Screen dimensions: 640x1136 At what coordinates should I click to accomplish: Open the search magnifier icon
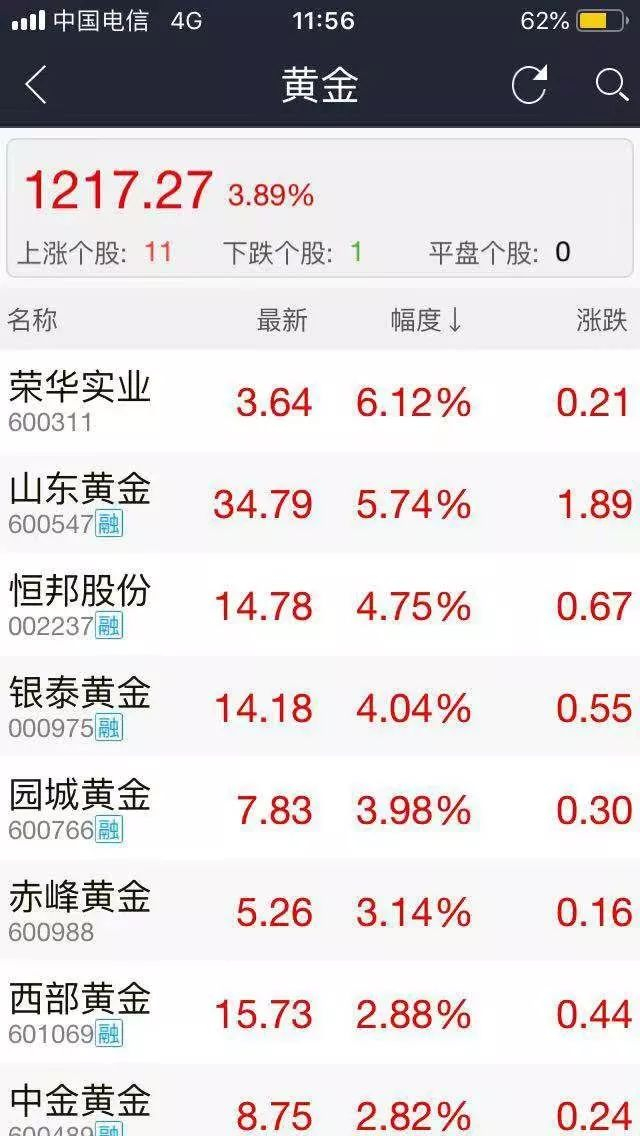(x=611, y=85)
